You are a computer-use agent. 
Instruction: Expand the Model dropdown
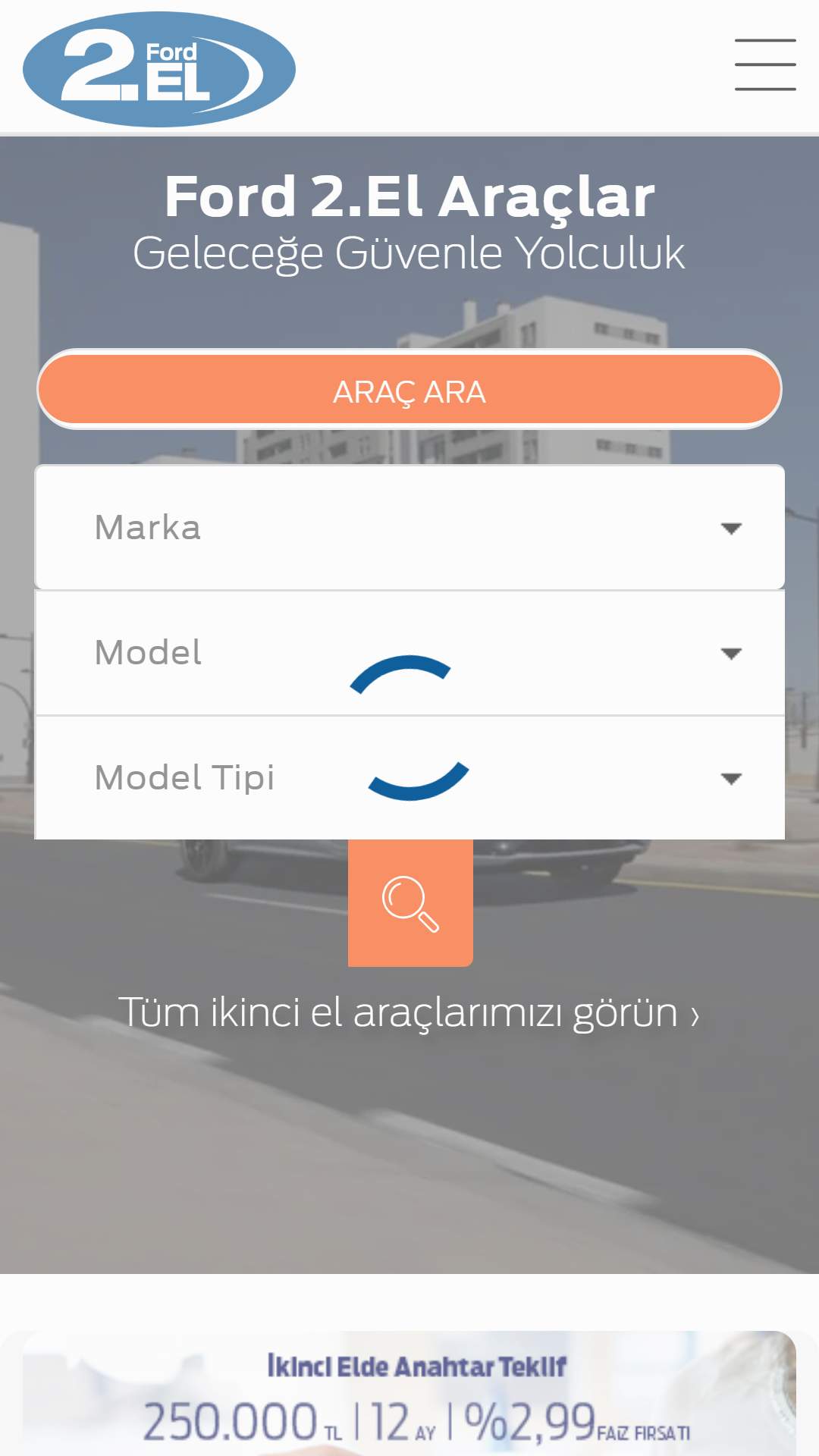(409, 653)
